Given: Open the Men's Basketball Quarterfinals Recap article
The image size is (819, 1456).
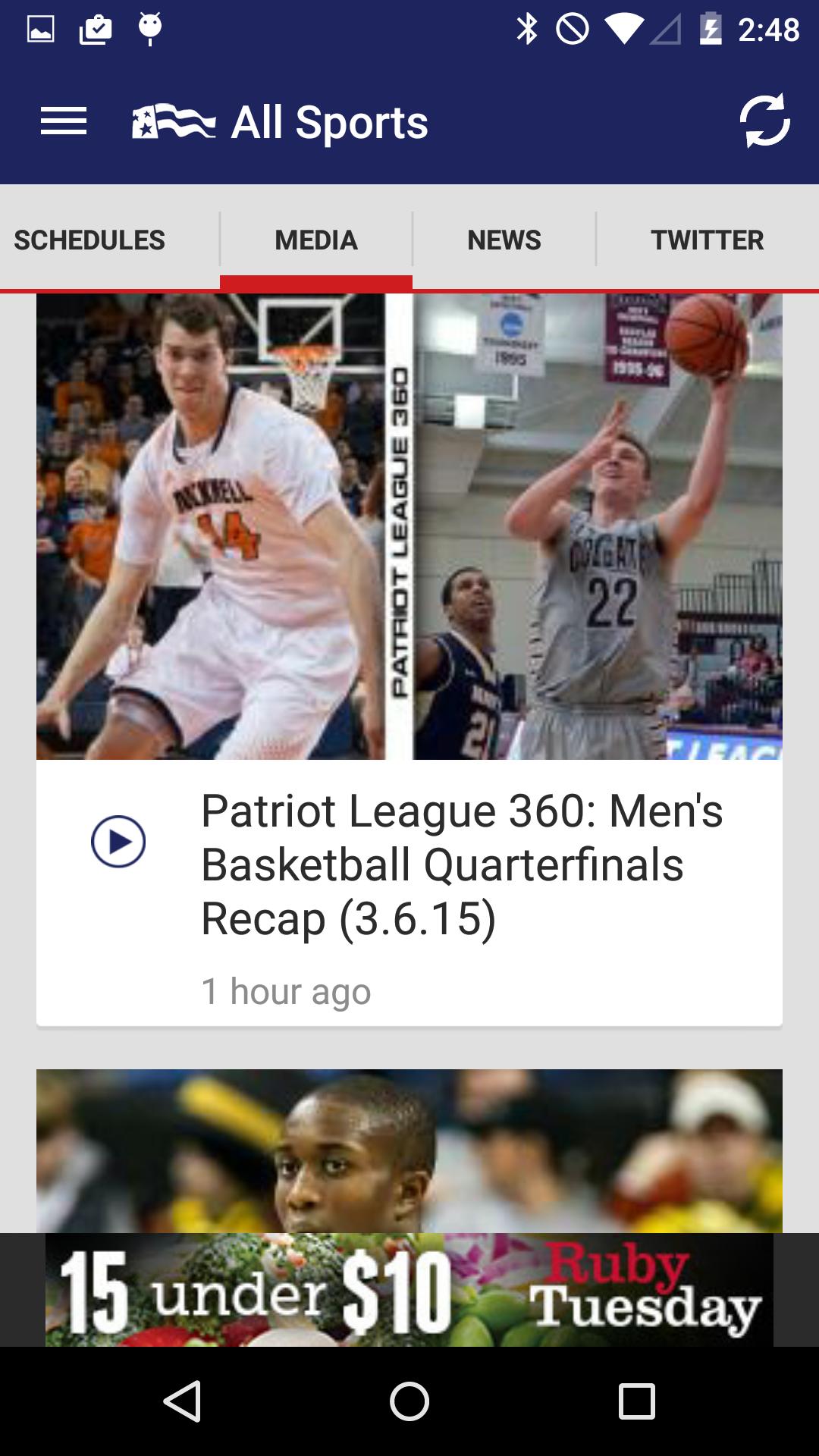Looking at the screenshot, I should pyautogui.click(x=461, y=863).
